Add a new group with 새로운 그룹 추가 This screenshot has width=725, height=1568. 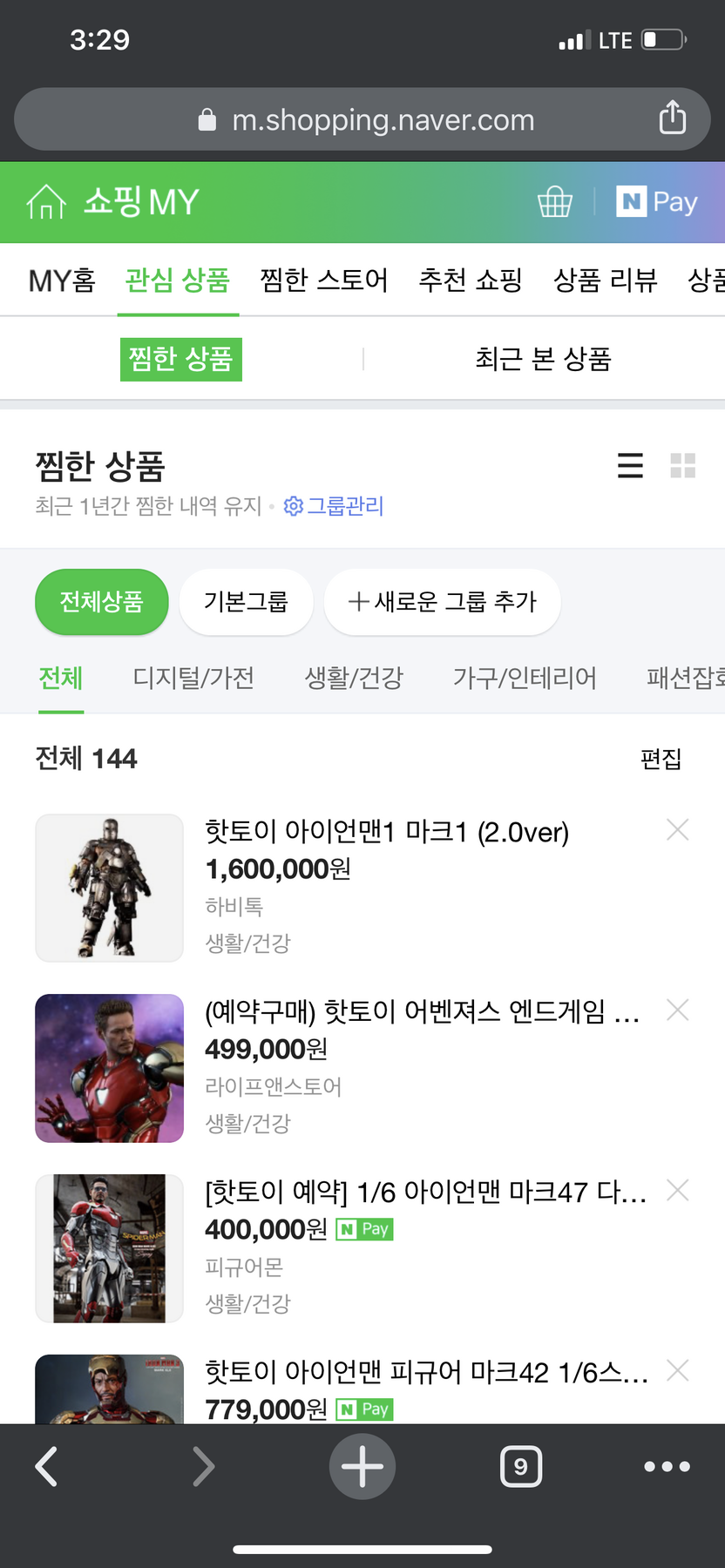pyautogui.click(x=442, y=602)
